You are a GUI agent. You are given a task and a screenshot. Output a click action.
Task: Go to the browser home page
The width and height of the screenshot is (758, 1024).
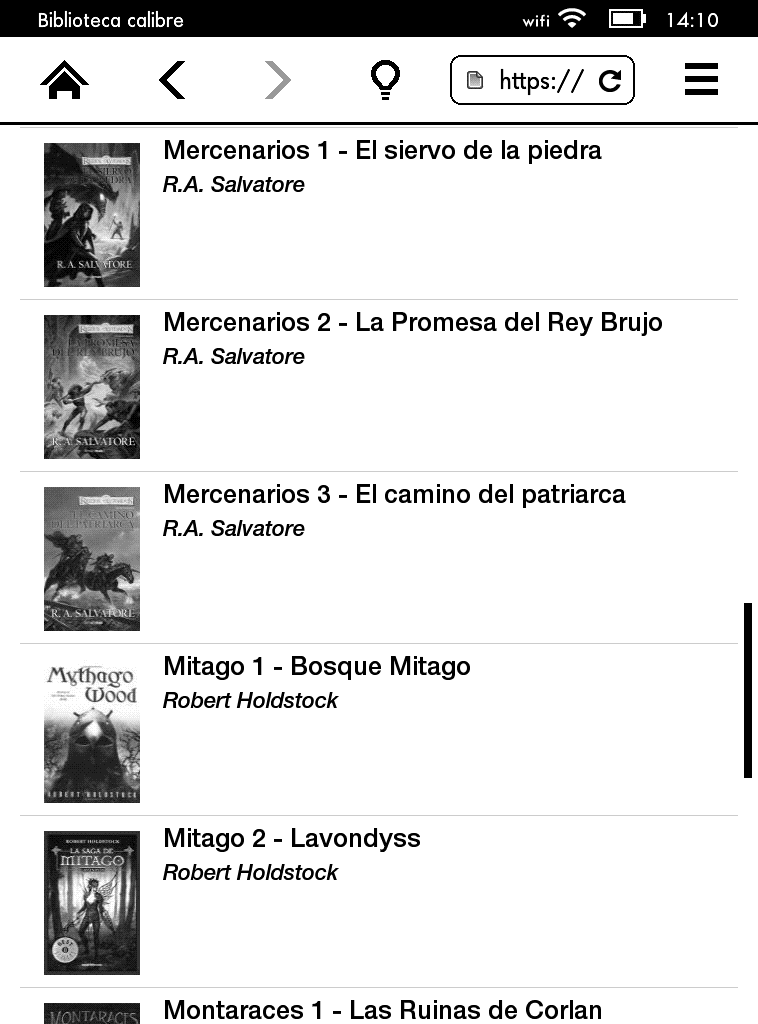[65, 80]
